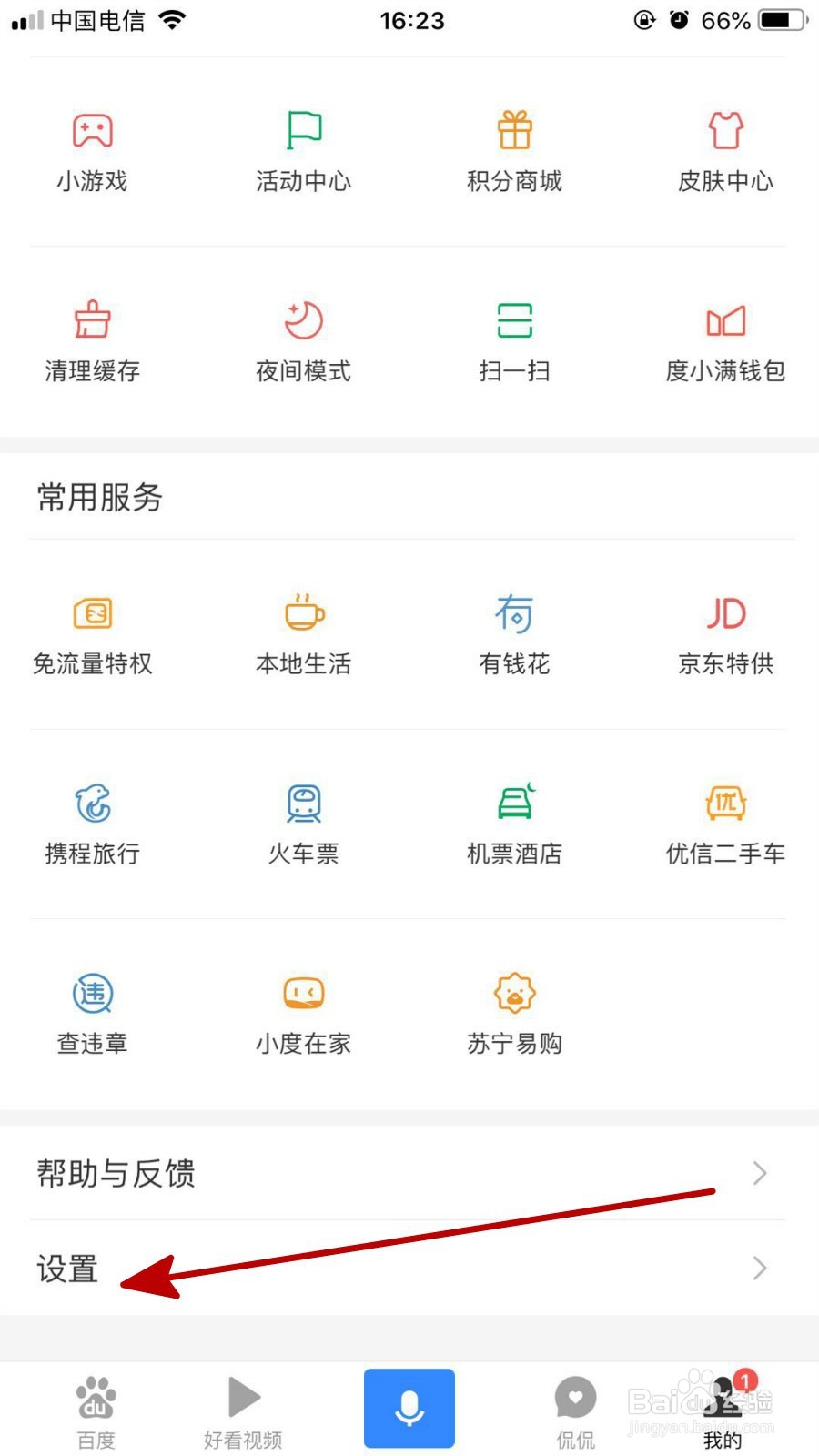Tap the blue microphone voice button
The height and width of the screenshot is (1456, 819).
[x=409, y=1408]
